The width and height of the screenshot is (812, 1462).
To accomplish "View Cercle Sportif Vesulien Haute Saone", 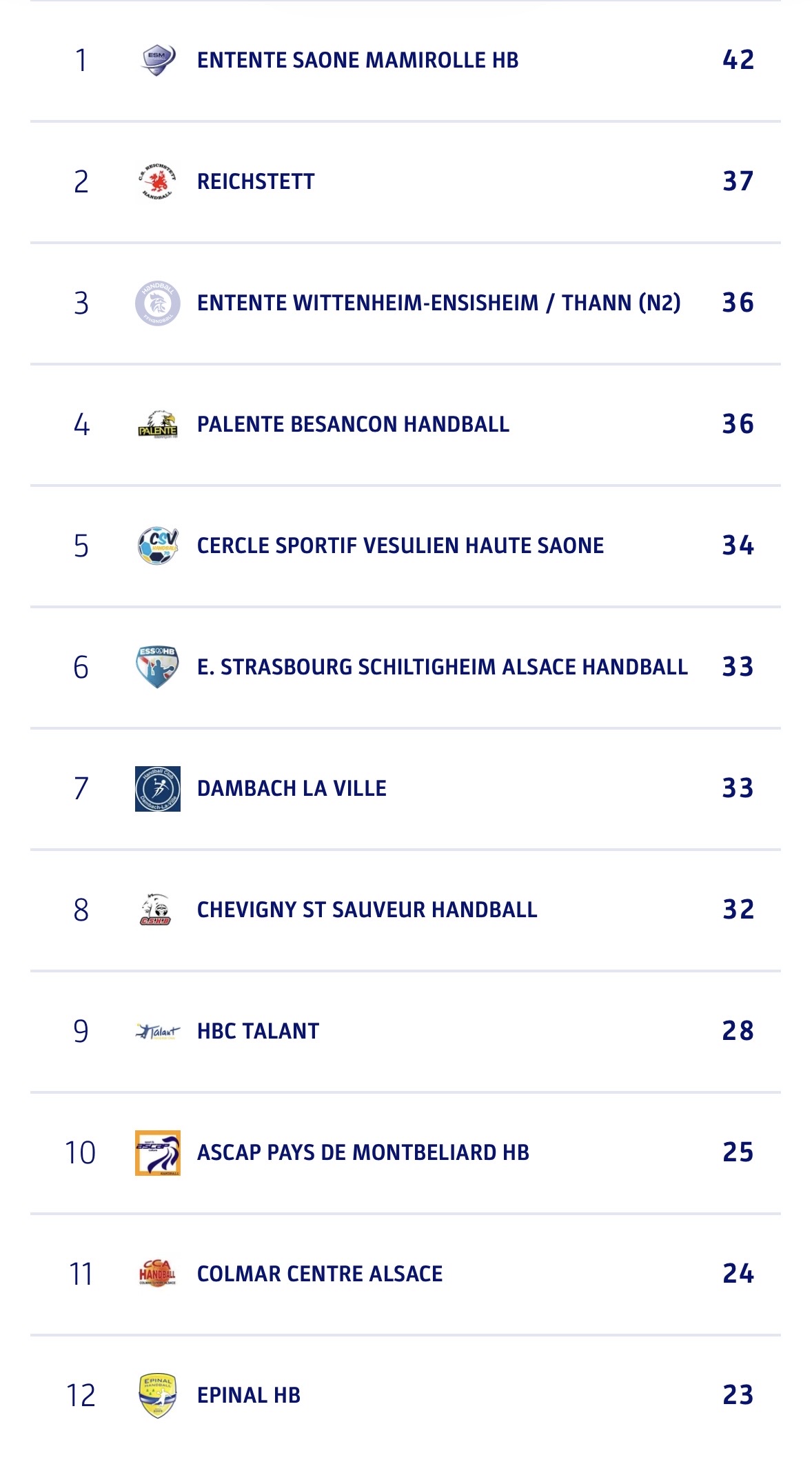I will [x=400, y=546].
